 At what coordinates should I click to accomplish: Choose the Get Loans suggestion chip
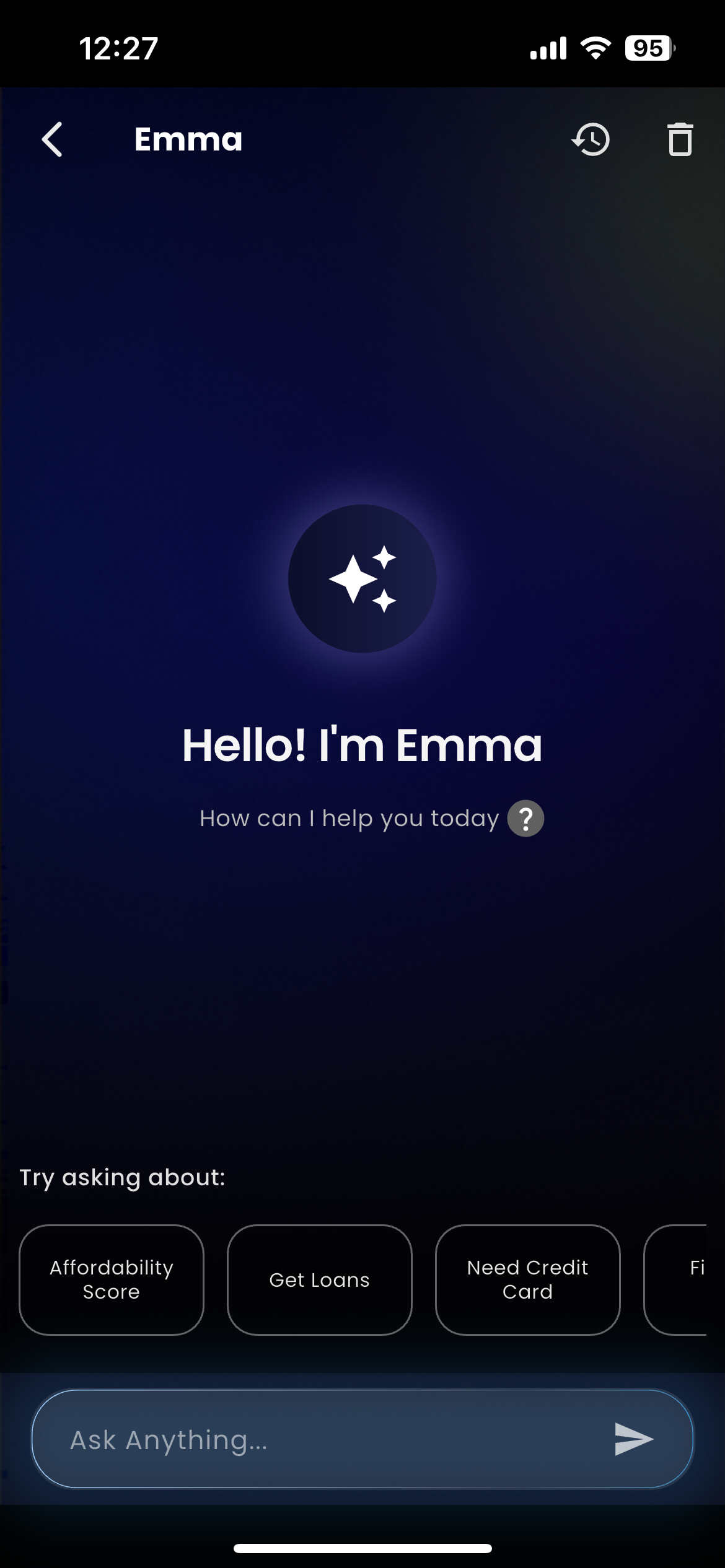(320, 1279)
